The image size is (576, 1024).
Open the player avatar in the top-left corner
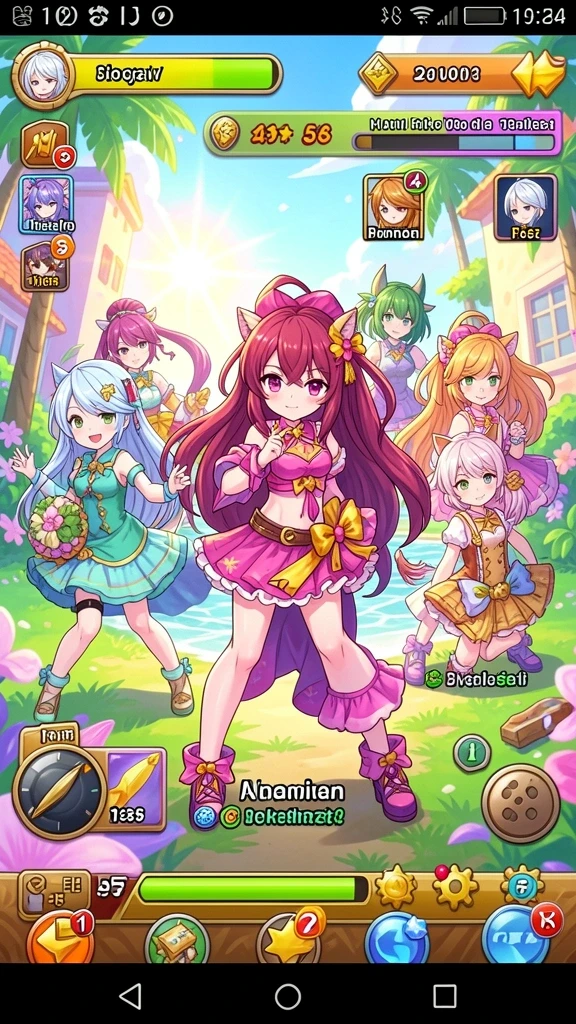tap(43, 74)
